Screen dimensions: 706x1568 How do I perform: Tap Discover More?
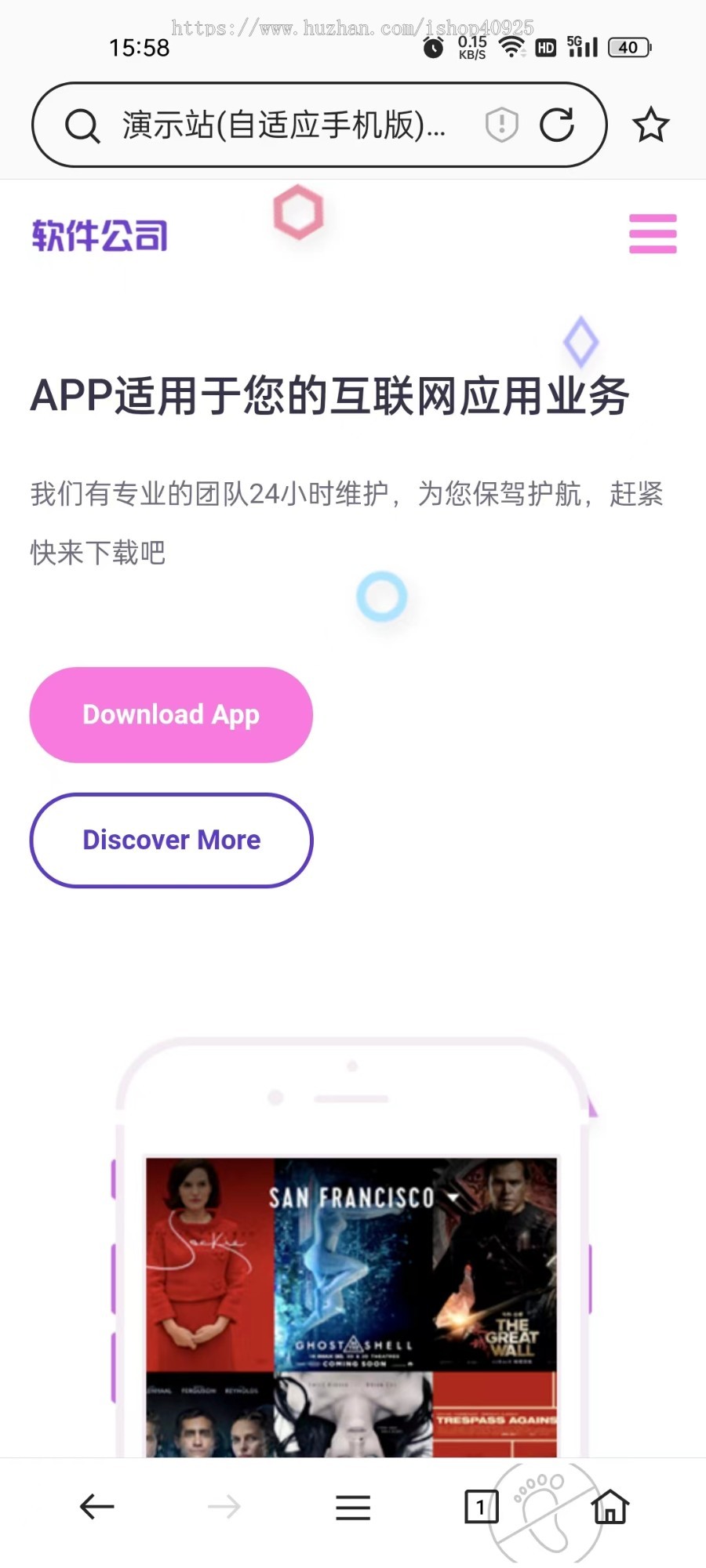tap(171, 840)
